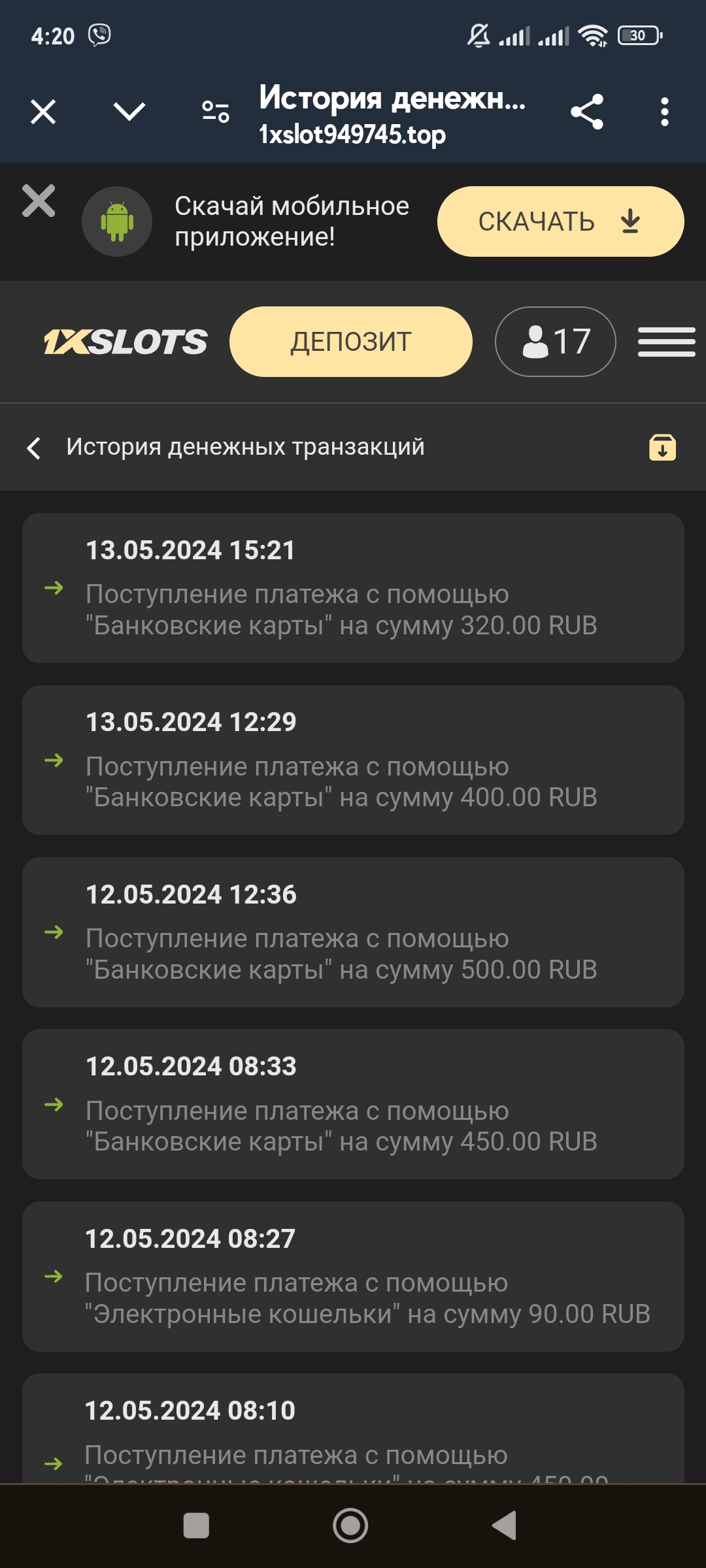Dismiss the mobile app download banner
The image size is (706, 1568).
[39, 201]
